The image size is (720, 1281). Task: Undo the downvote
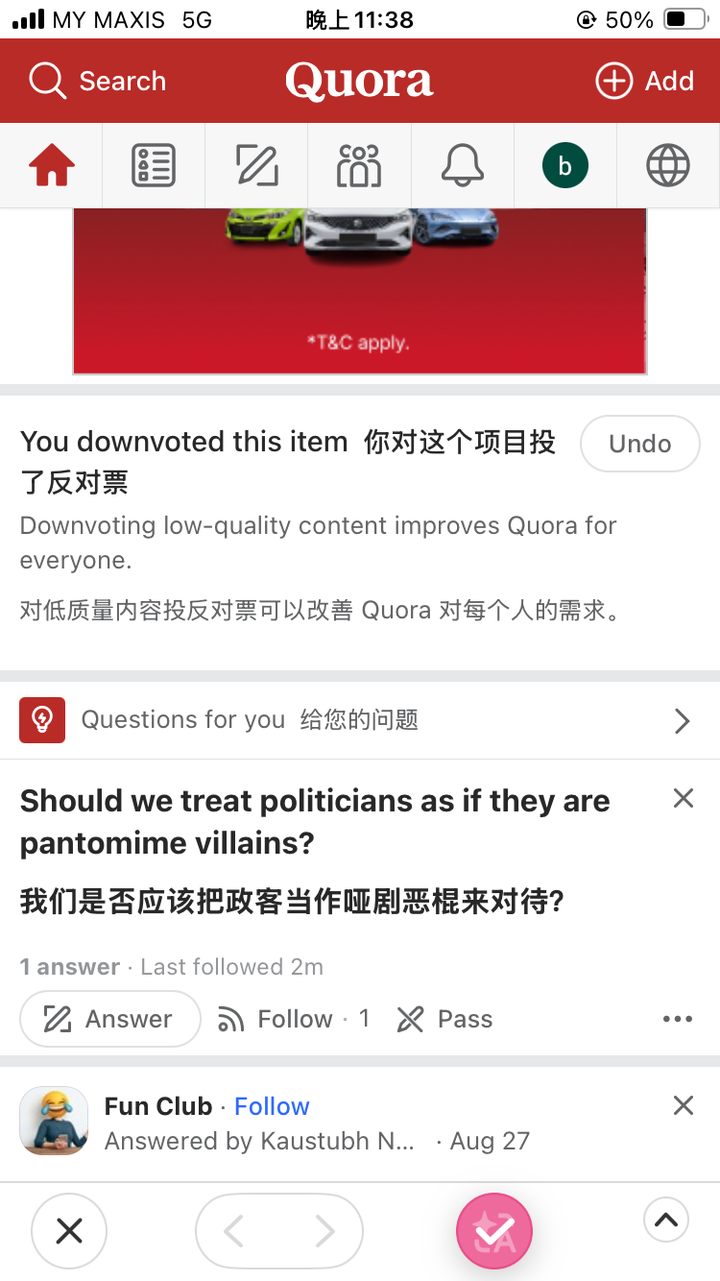click(639, 443)
